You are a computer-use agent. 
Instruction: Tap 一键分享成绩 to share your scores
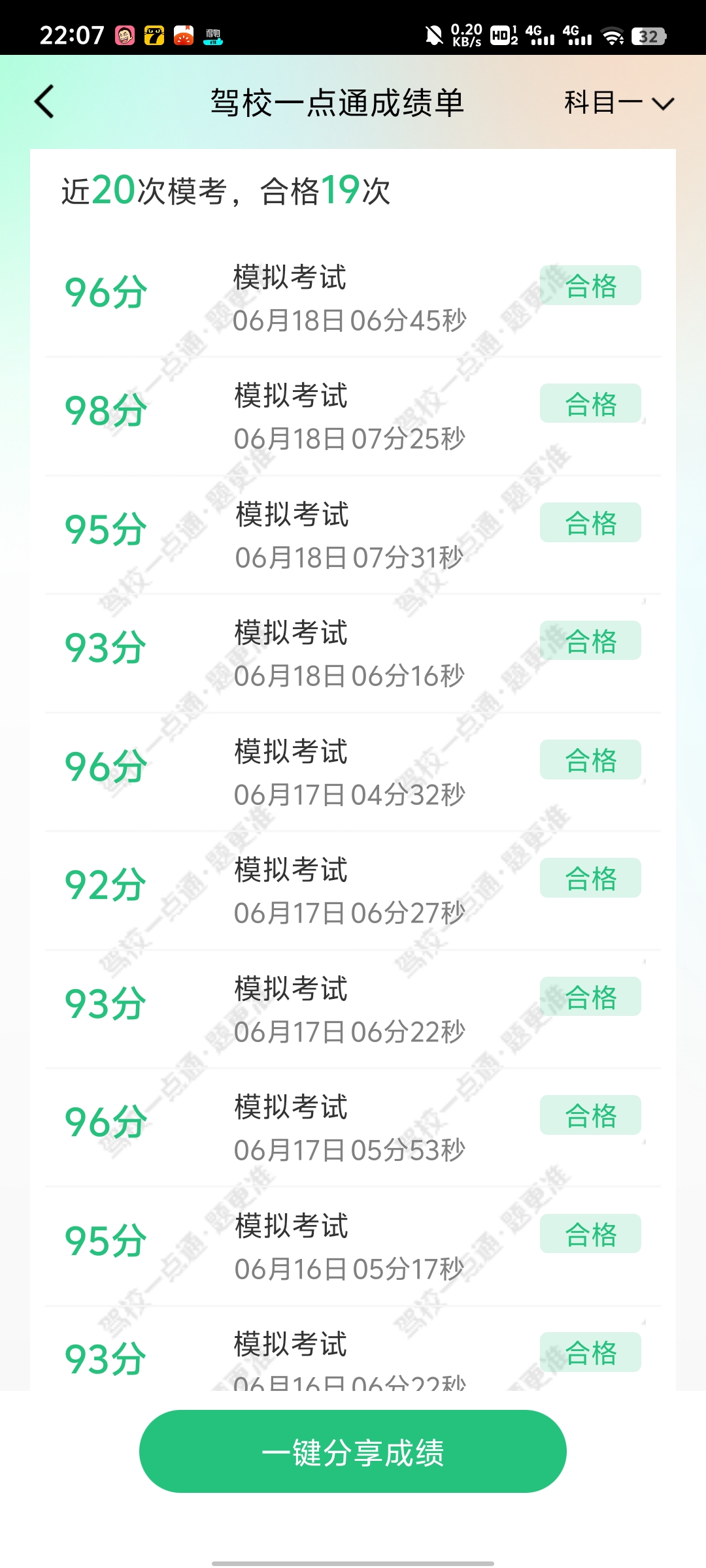pyautogui.click(x=353, y=1451)
